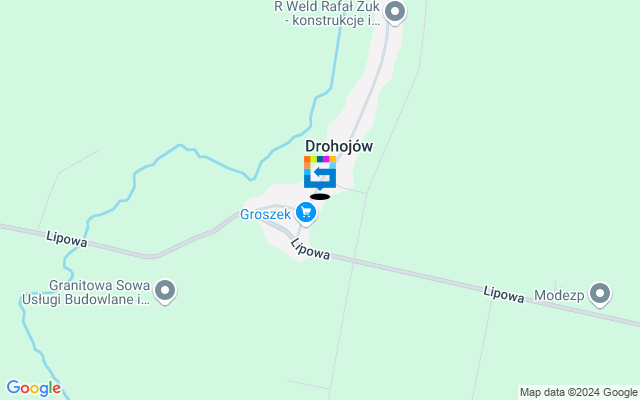This screenshot has height=400, width=640.
Task: Open the Modezp place marker
Action: pyautogui.click(x=599, y=294)
